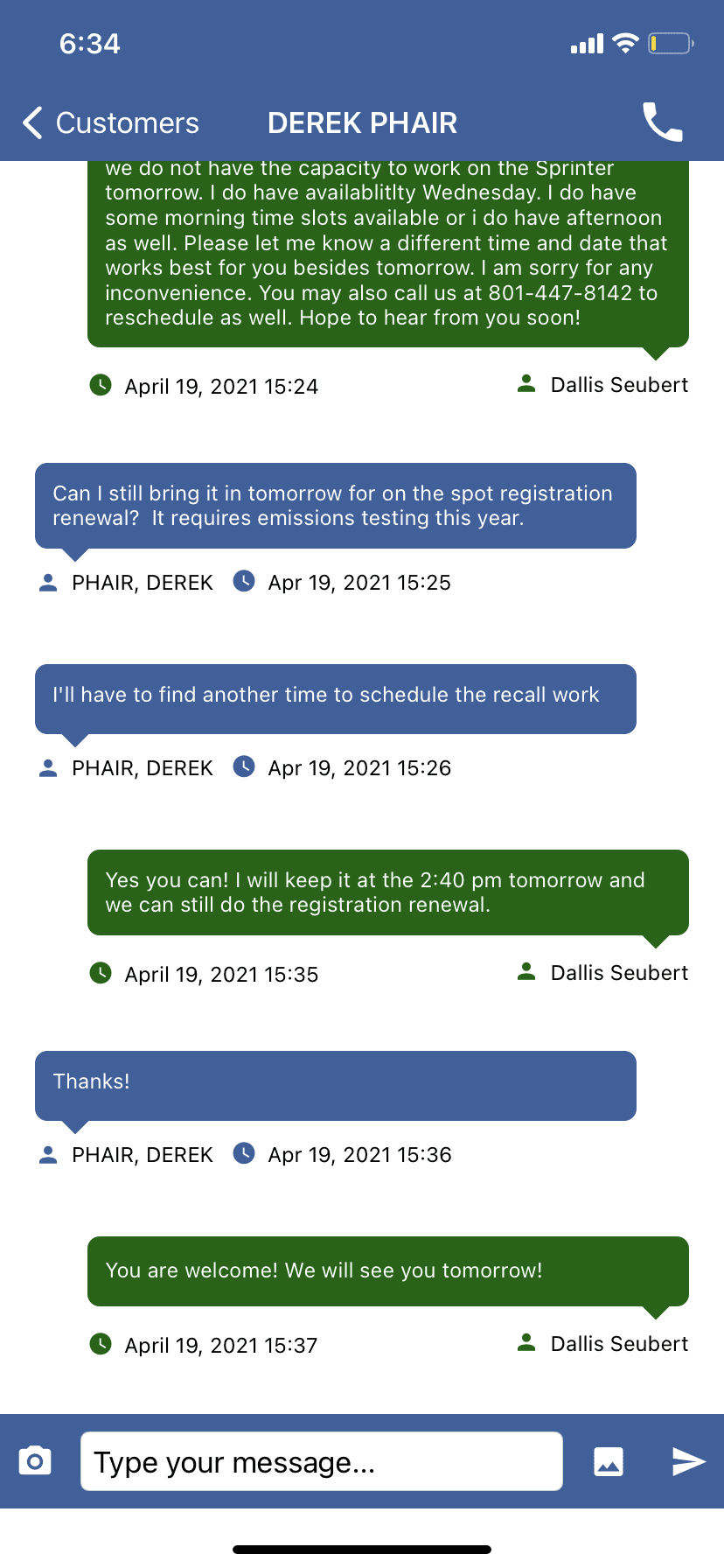
Task: Open camera to take a photo
Action: 35,1460
